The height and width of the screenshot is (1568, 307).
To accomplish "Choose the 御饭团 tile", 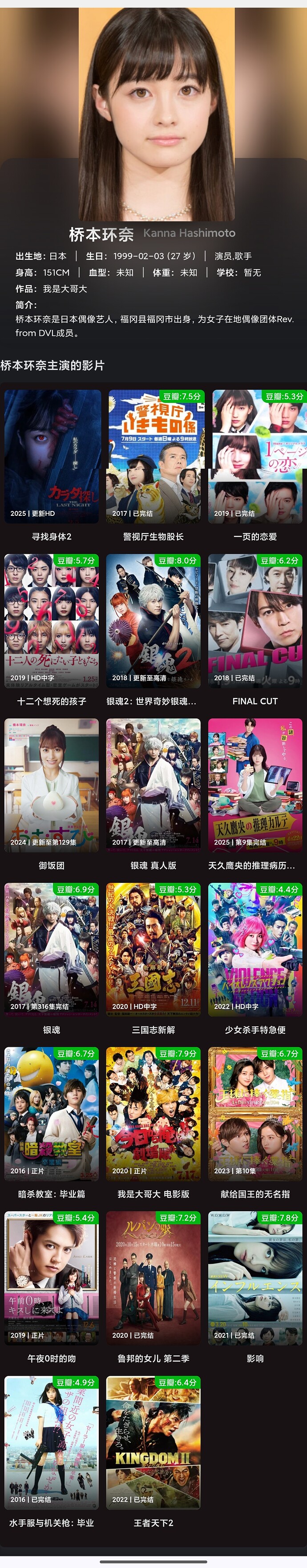I will 52,785.
